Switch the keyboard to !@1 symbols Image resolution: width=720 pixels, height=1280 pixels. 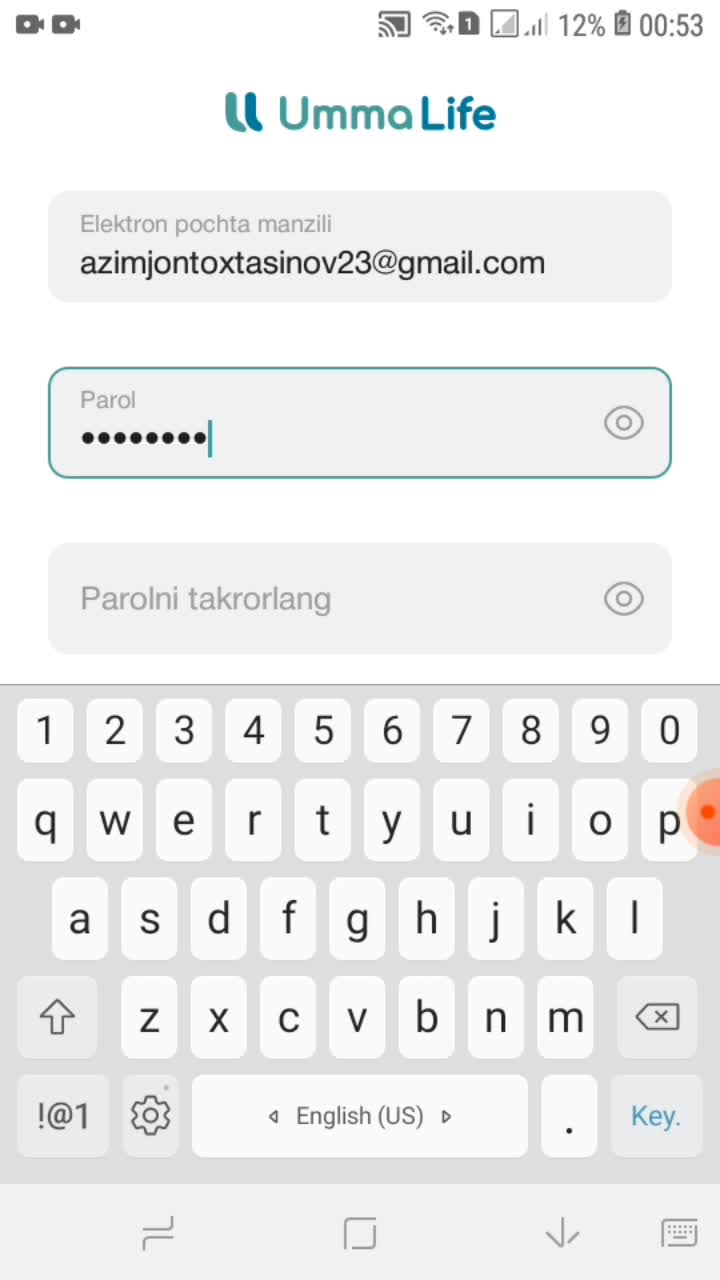click(63, 1116)
